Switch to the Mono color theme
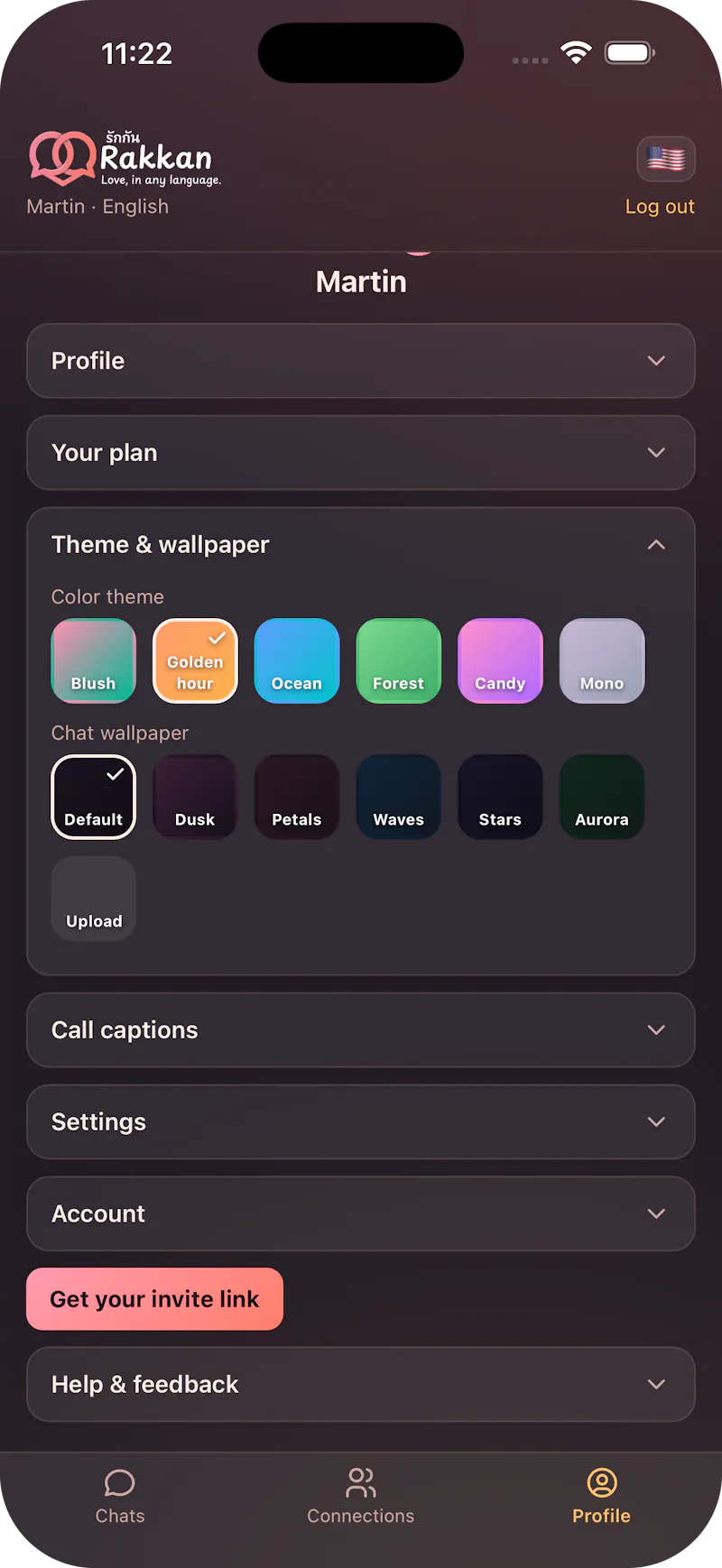The width and height of the screenshot is (722, 1568). pyautogui.click(x=602, y=660)
